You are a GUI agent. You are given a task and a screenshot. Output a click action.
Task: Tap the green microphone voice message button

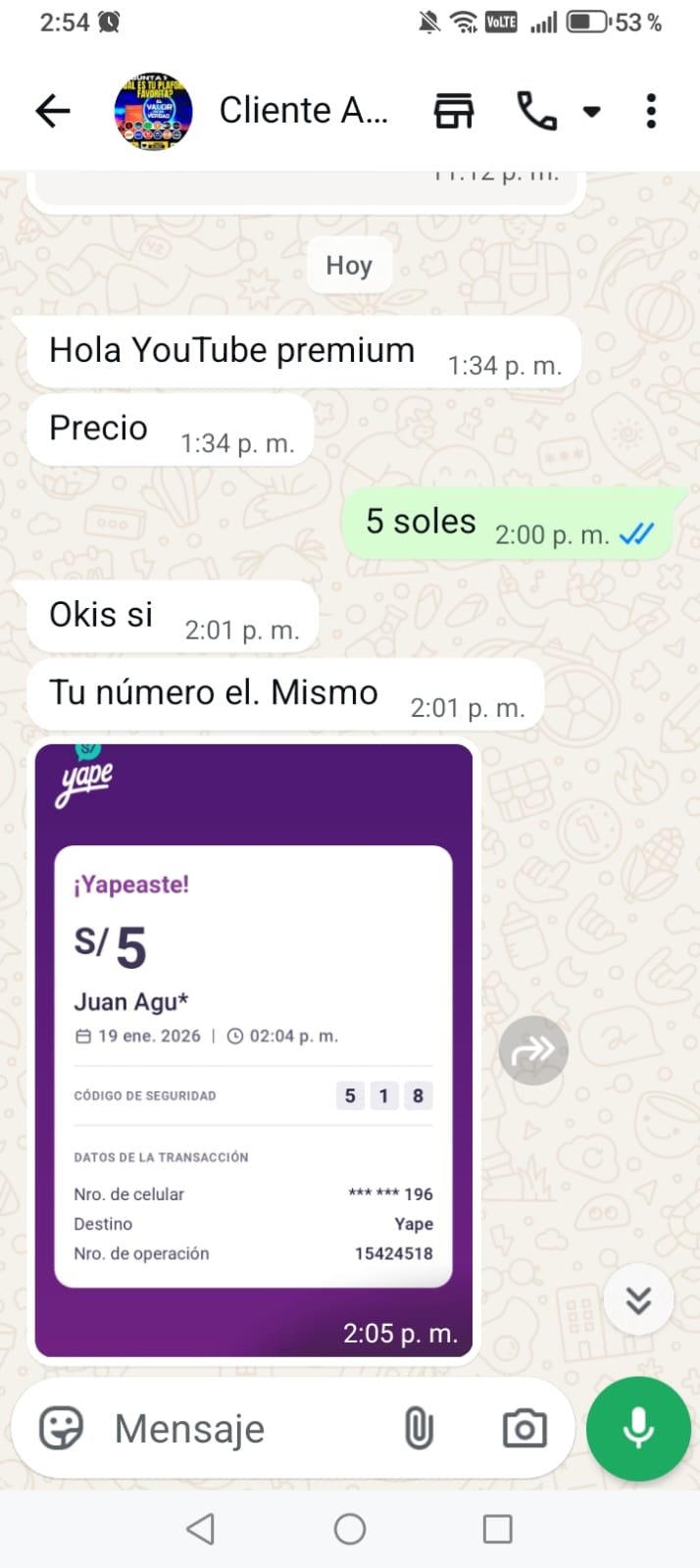point(638,1429)
